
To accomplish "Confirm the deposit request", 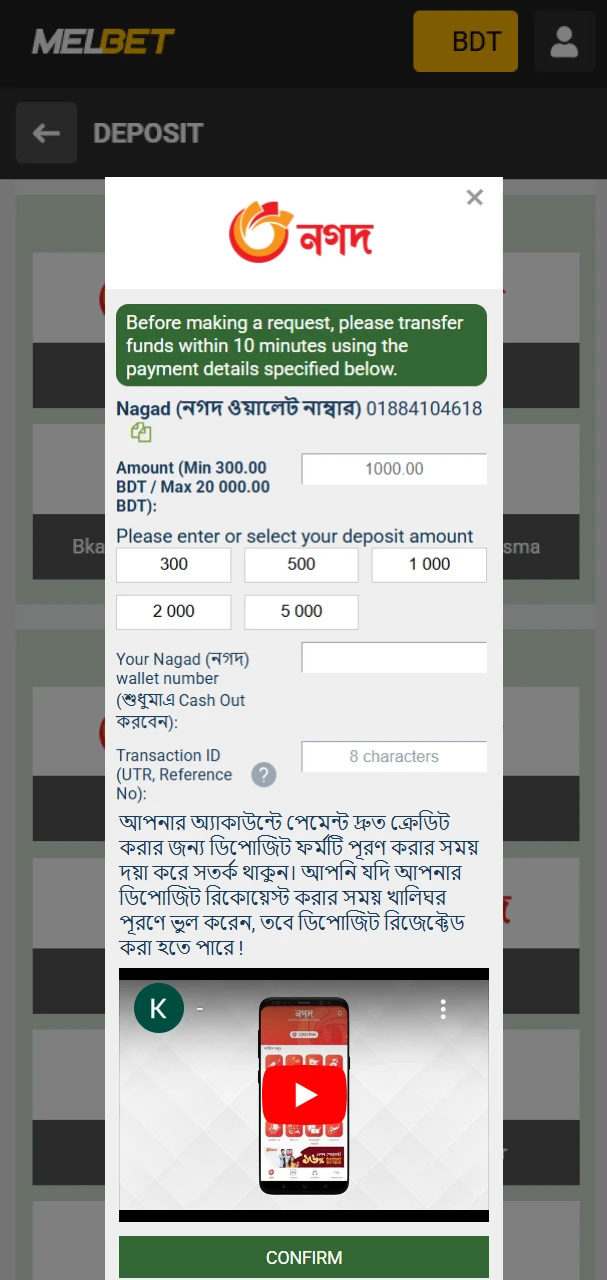I will click(304, 1257).
